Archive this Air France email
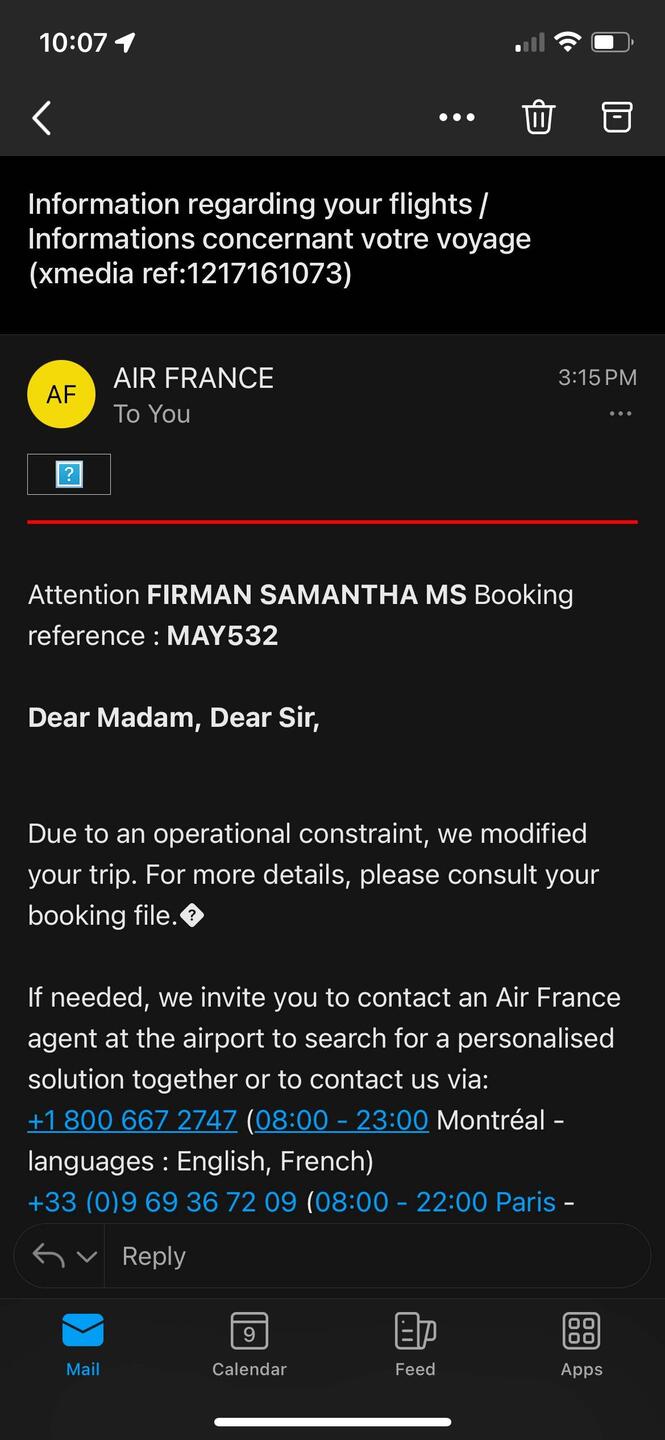Viewport: 665px width, 1440px height. [x=617, y=117]
